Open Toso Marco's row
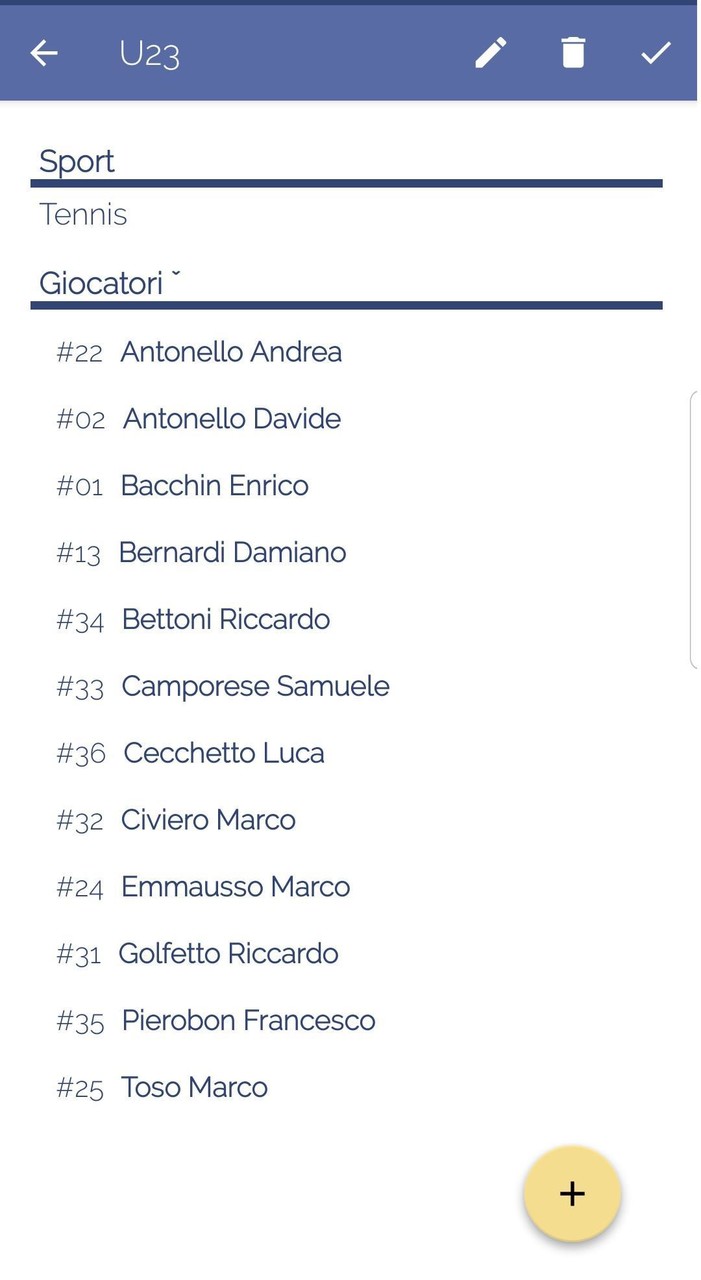701x1280 pixels. (x=346, y=1089)
